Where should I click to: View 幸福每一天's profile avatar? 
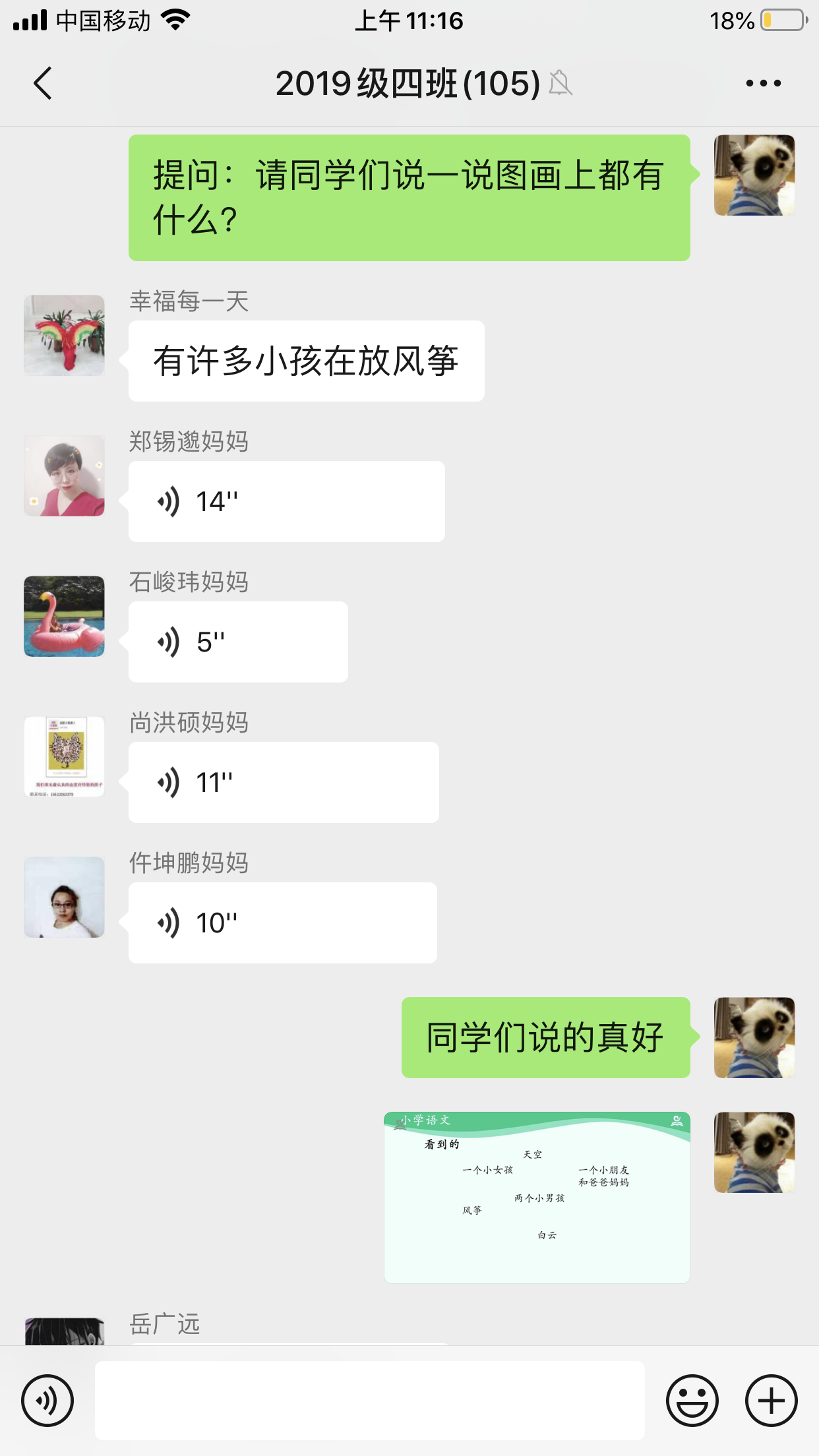pyautogui.click(x=64, y=336)
